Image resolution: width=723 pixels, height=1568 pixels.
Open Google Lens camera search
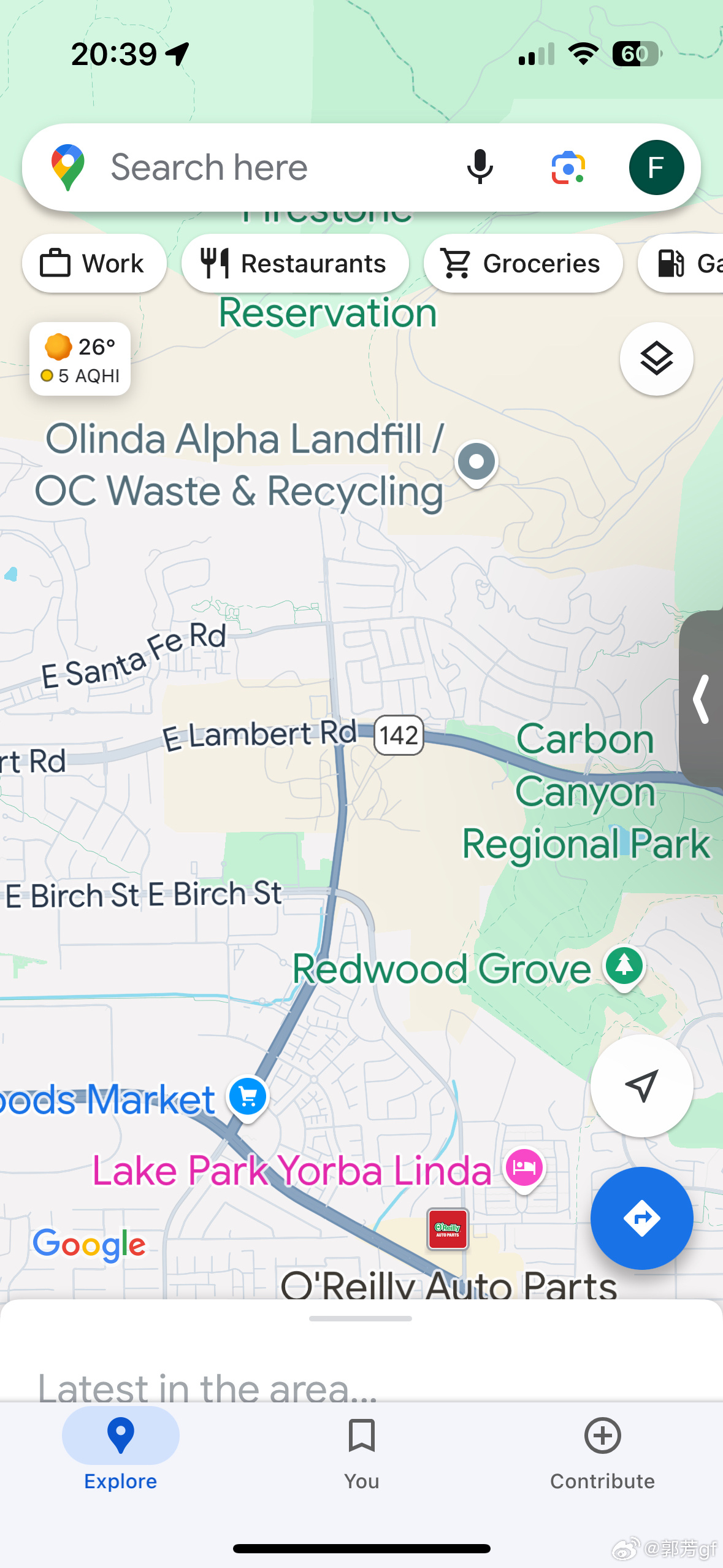click(568, 167)
